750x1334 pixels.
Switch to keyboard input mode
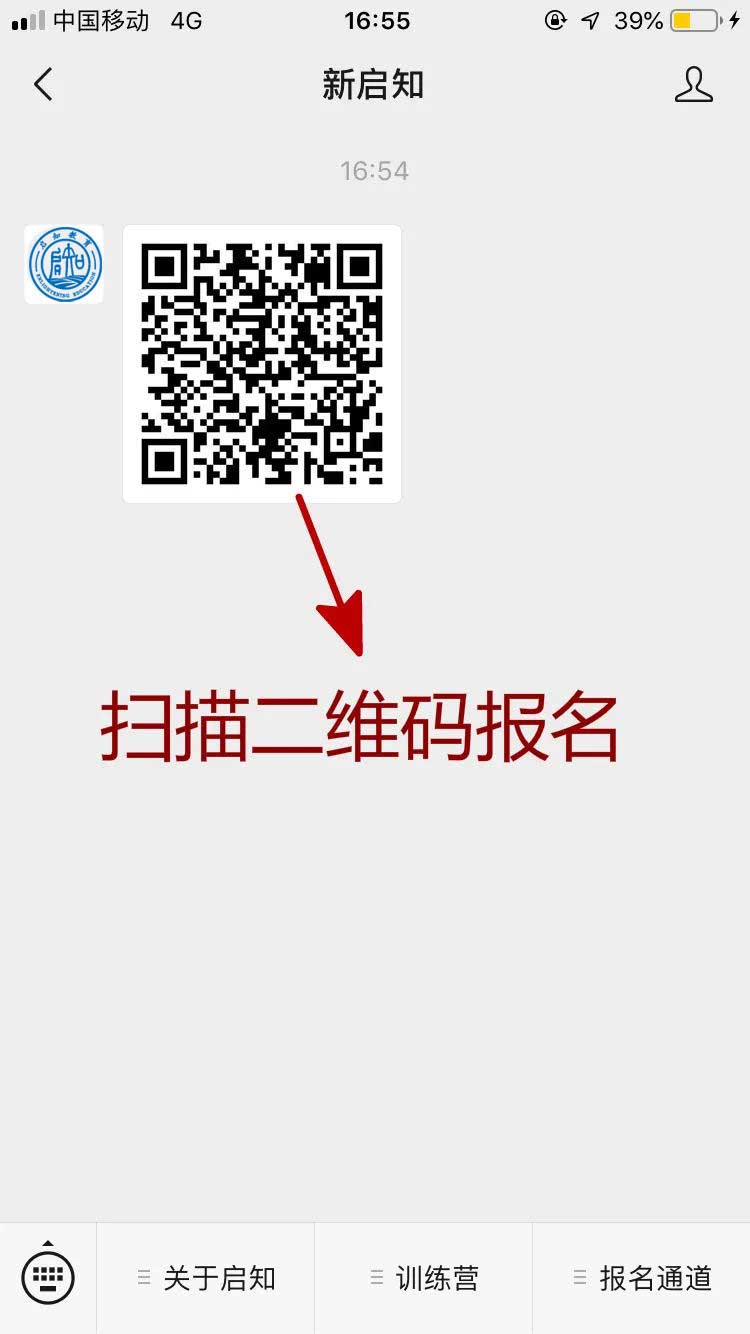(48, 1277)
